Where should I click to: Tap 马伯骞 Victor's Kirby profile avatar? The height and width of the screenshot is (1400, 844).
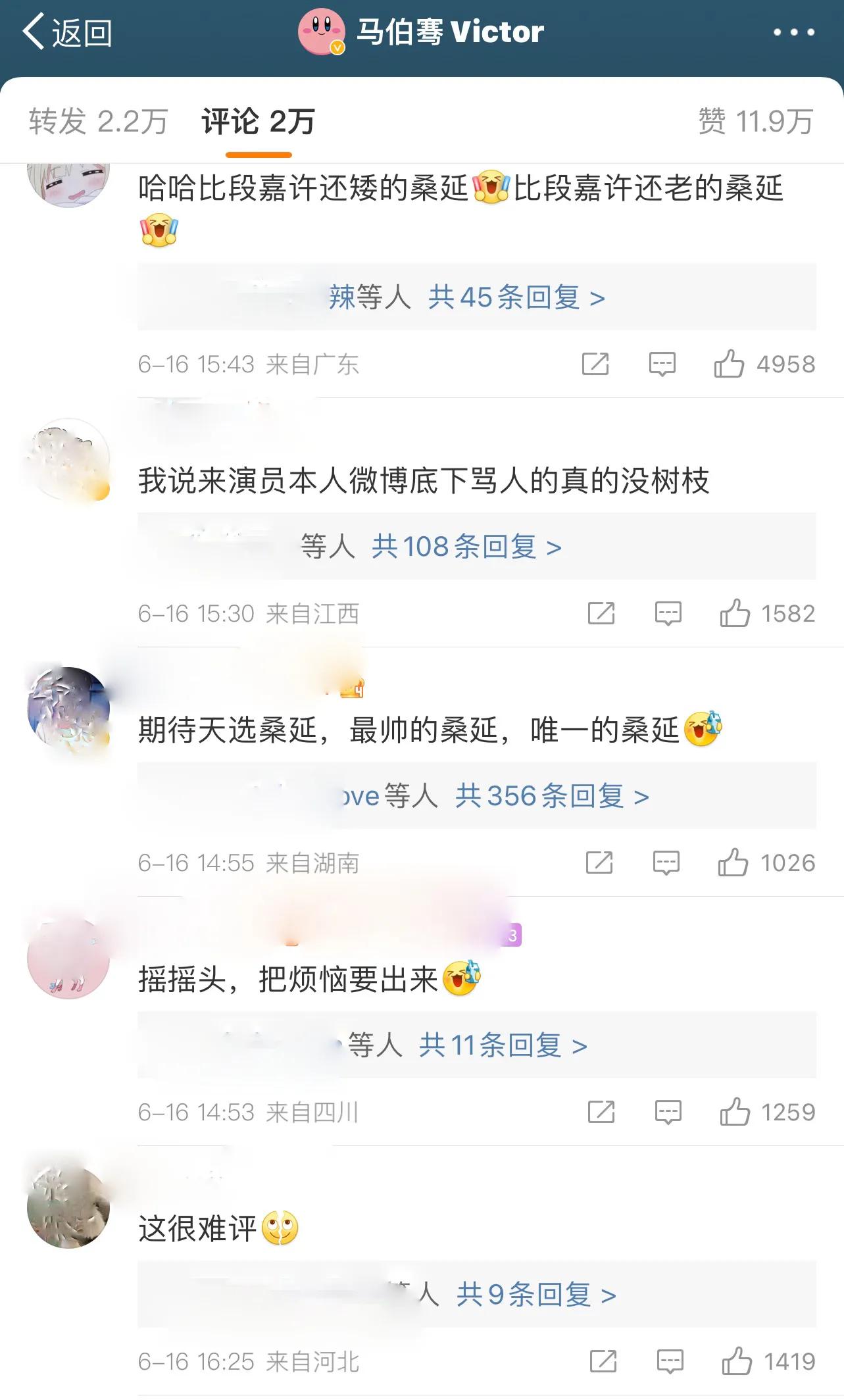(x=322, y=31)
